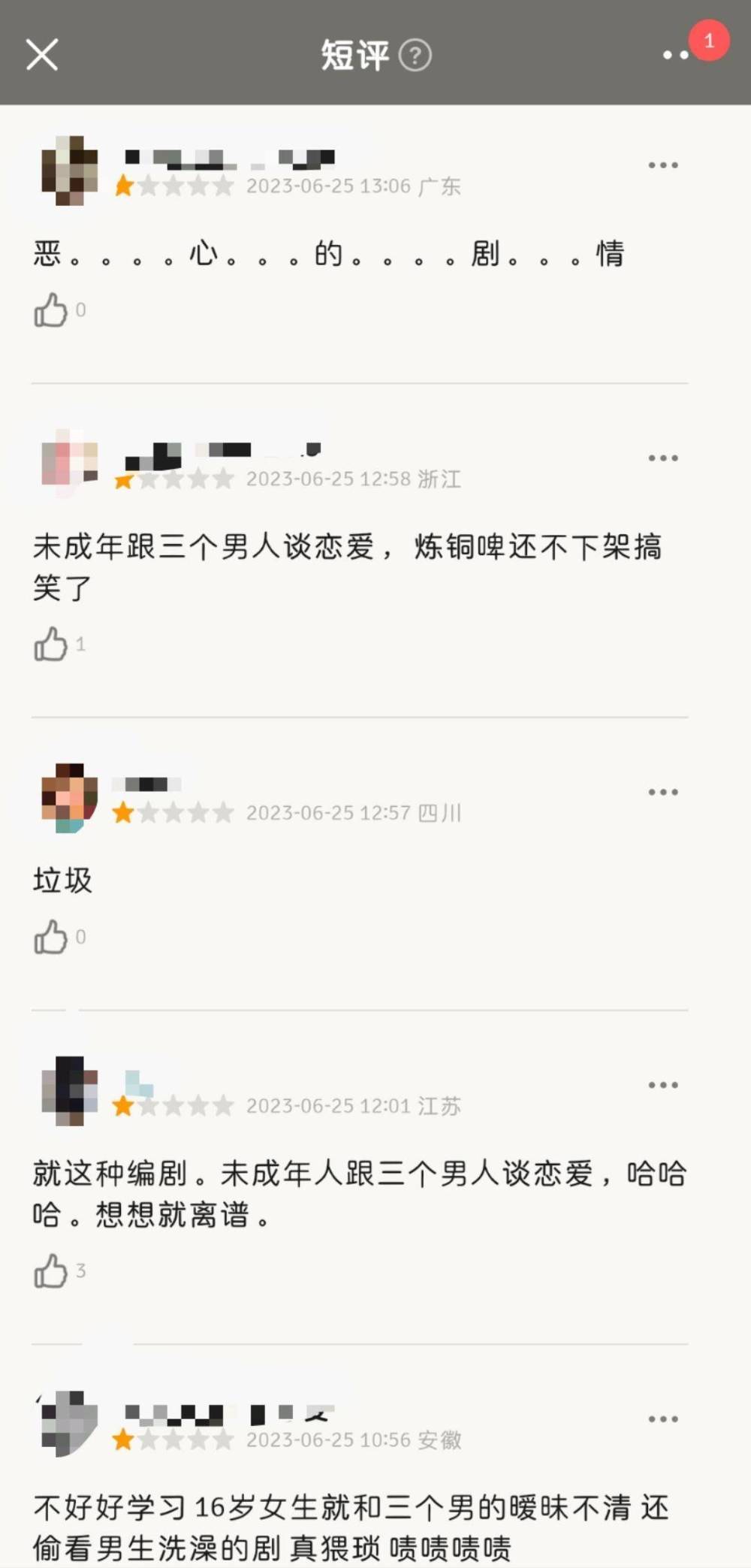This screenshot has height=1568, width=751.
Task: Open options for the 安徽 review
Action: 663,1419
